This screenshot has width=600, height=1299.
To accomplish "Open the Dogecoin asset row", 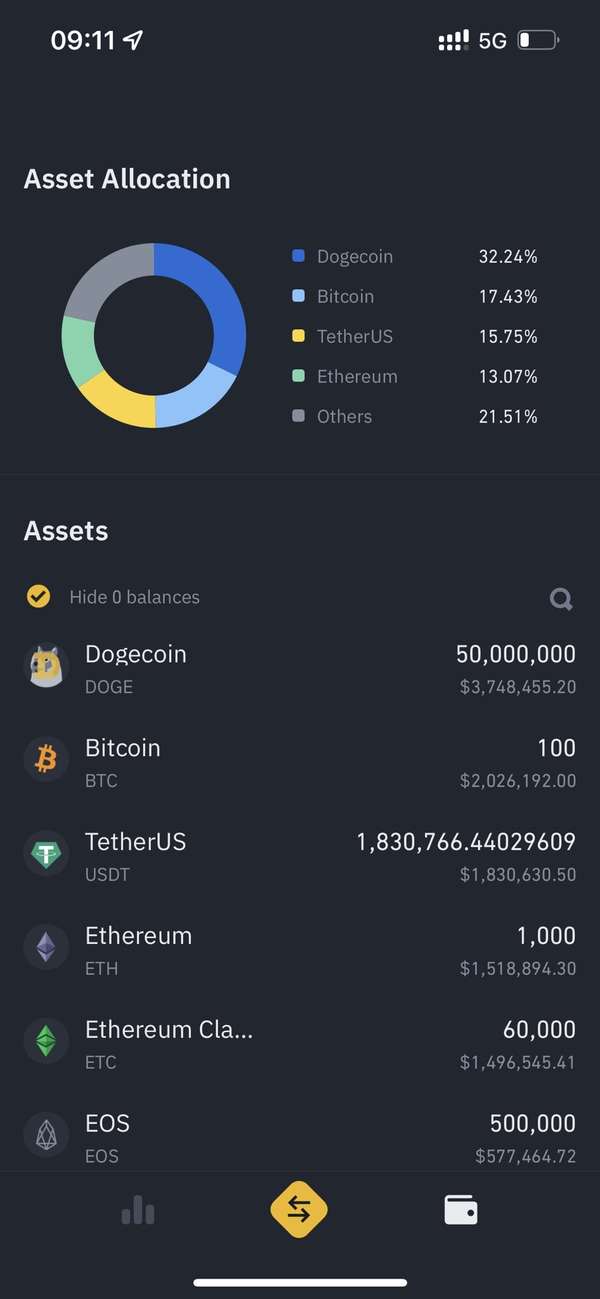I will click(x=300, y=669).
